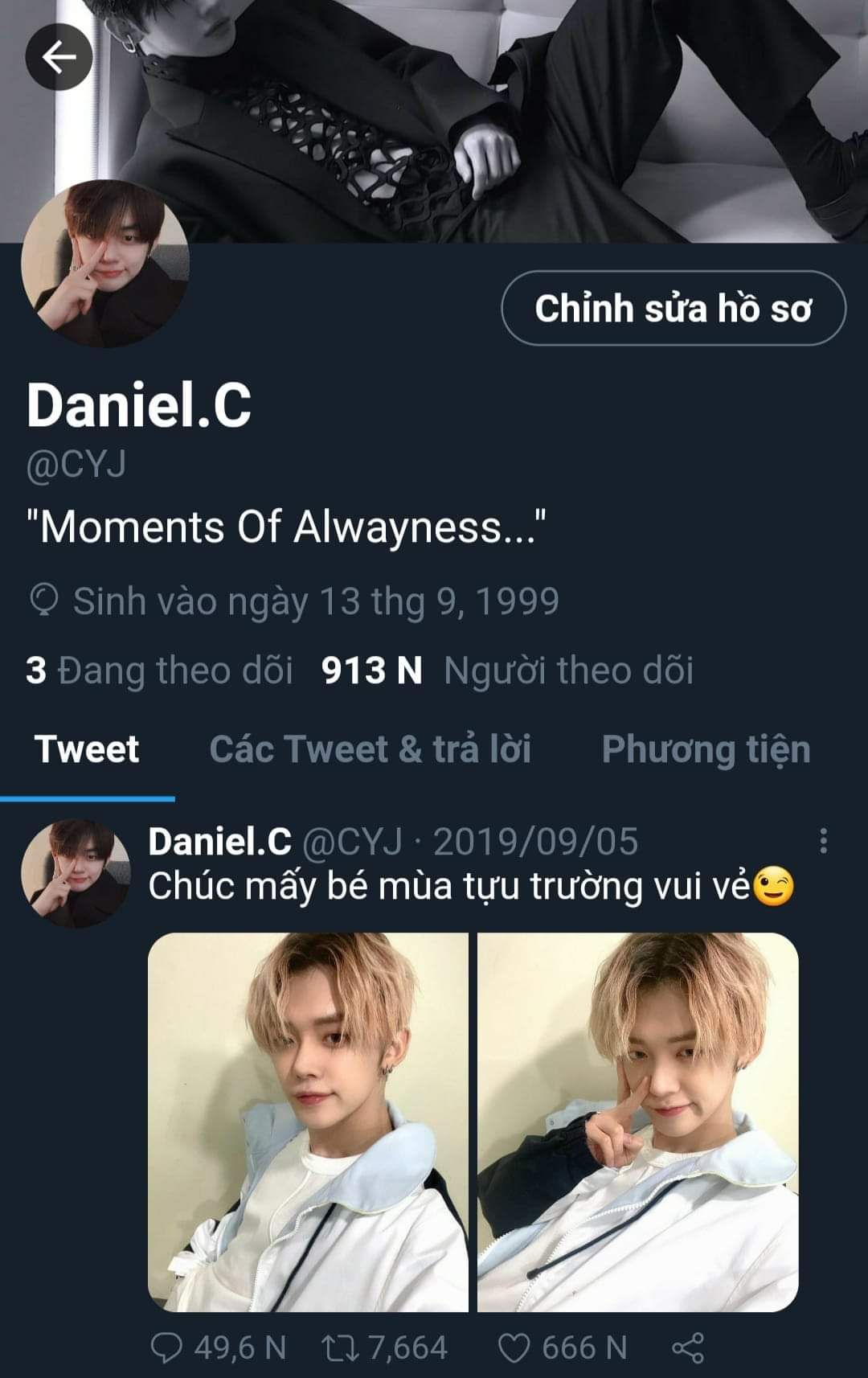The width and height of the screenshot is (868, 1378).
Task: Open the profile avatar picture
Action: (105, 264)
